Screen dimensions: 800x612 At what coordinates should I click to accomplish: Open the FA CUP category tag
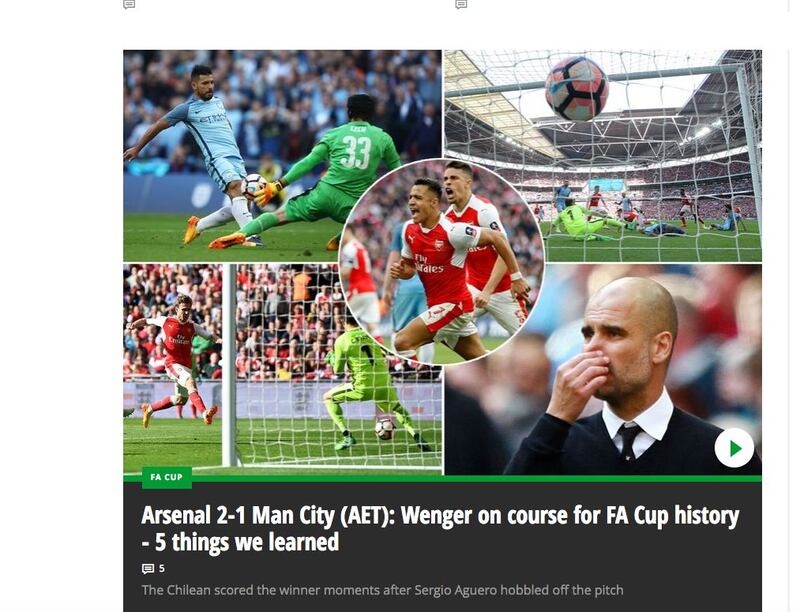coord(167,477)
